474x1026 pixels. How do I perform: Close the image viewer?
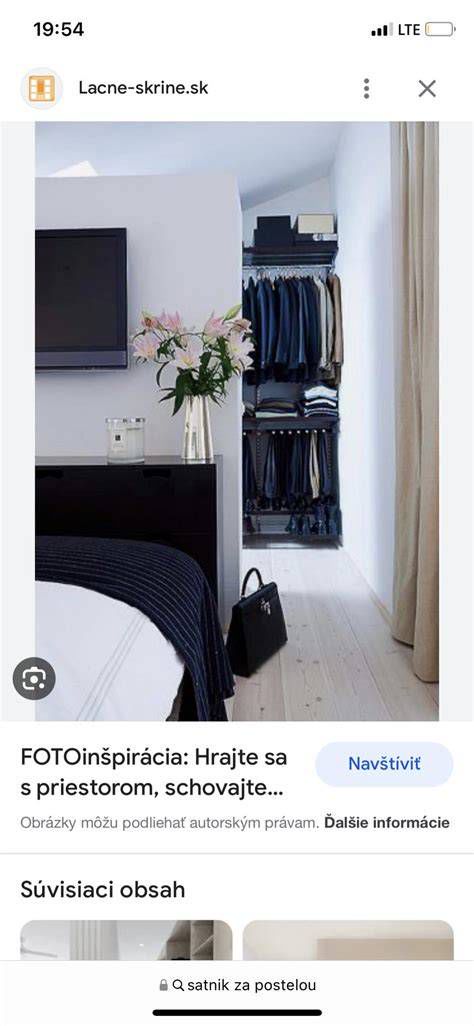(427, 88)
